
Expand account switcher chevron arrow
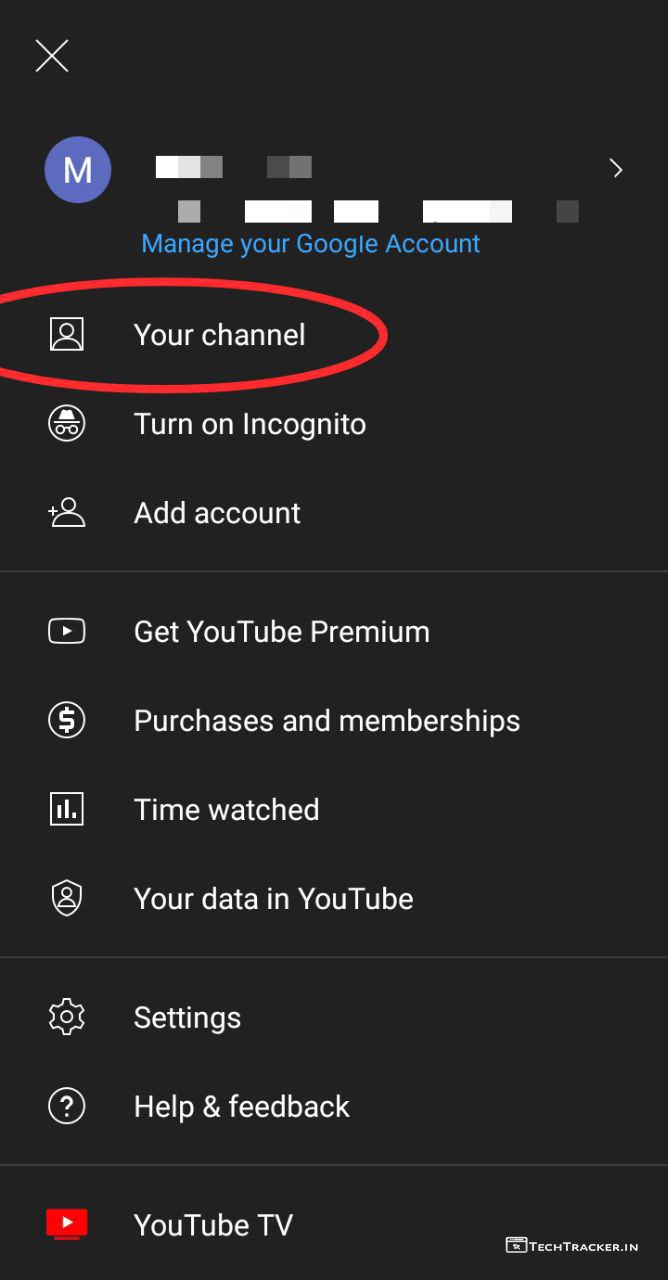617,169
